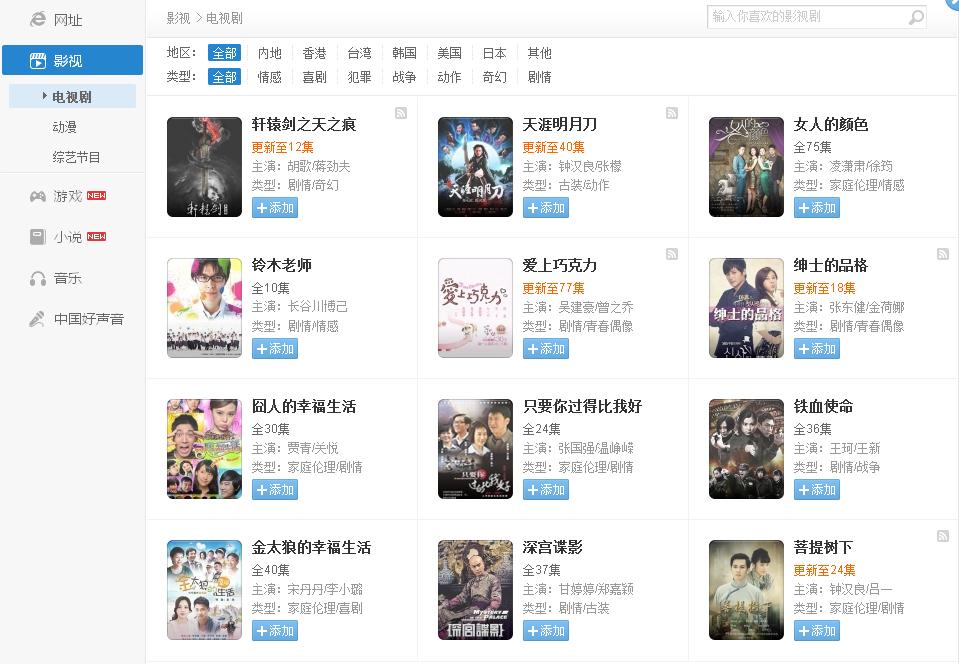959x664 pixels.
Task: Open the 网址 section in sidebar
Action: 67,20
